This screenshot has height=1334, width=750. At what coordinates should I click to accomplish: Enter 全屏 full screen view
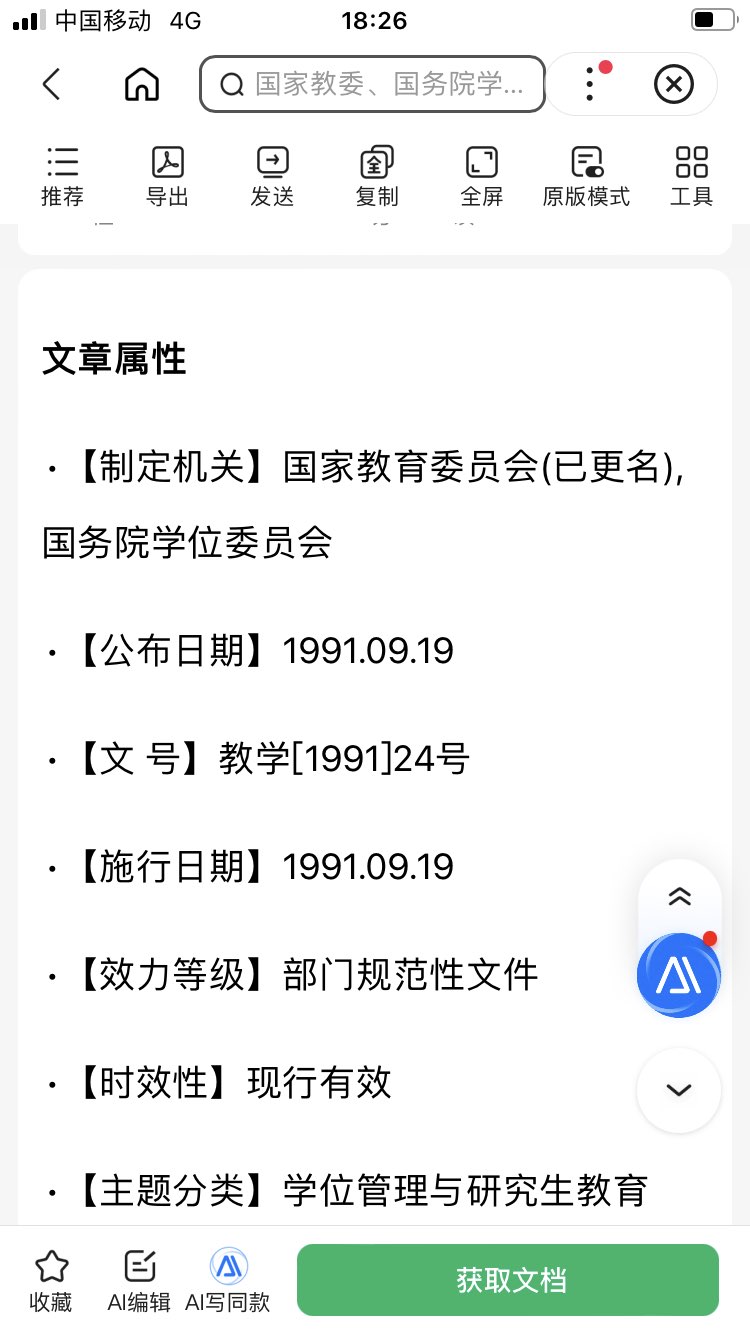coord(482,175)
